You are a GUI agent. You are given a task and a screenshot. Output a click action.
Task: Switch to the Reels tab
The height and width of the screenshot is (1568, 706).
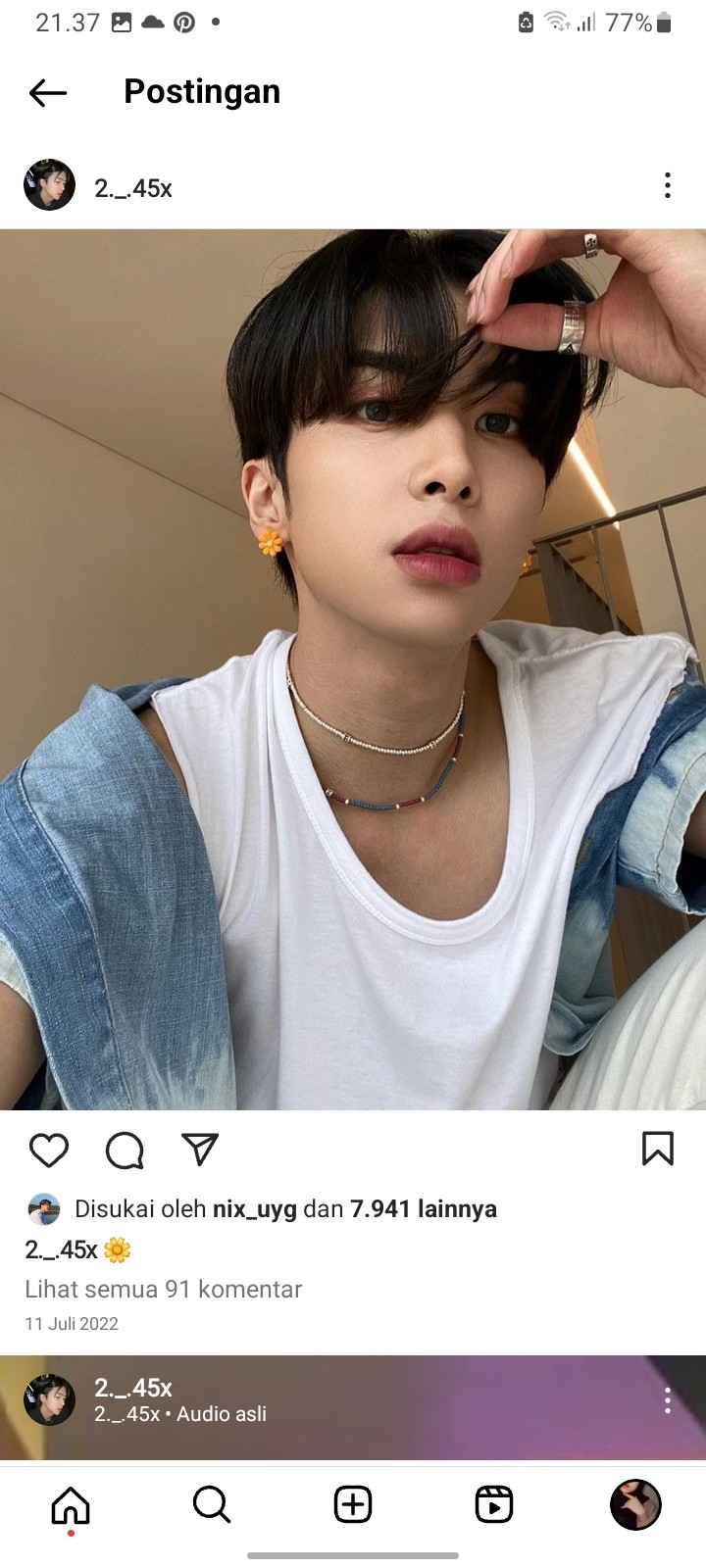click(494, 1504)
